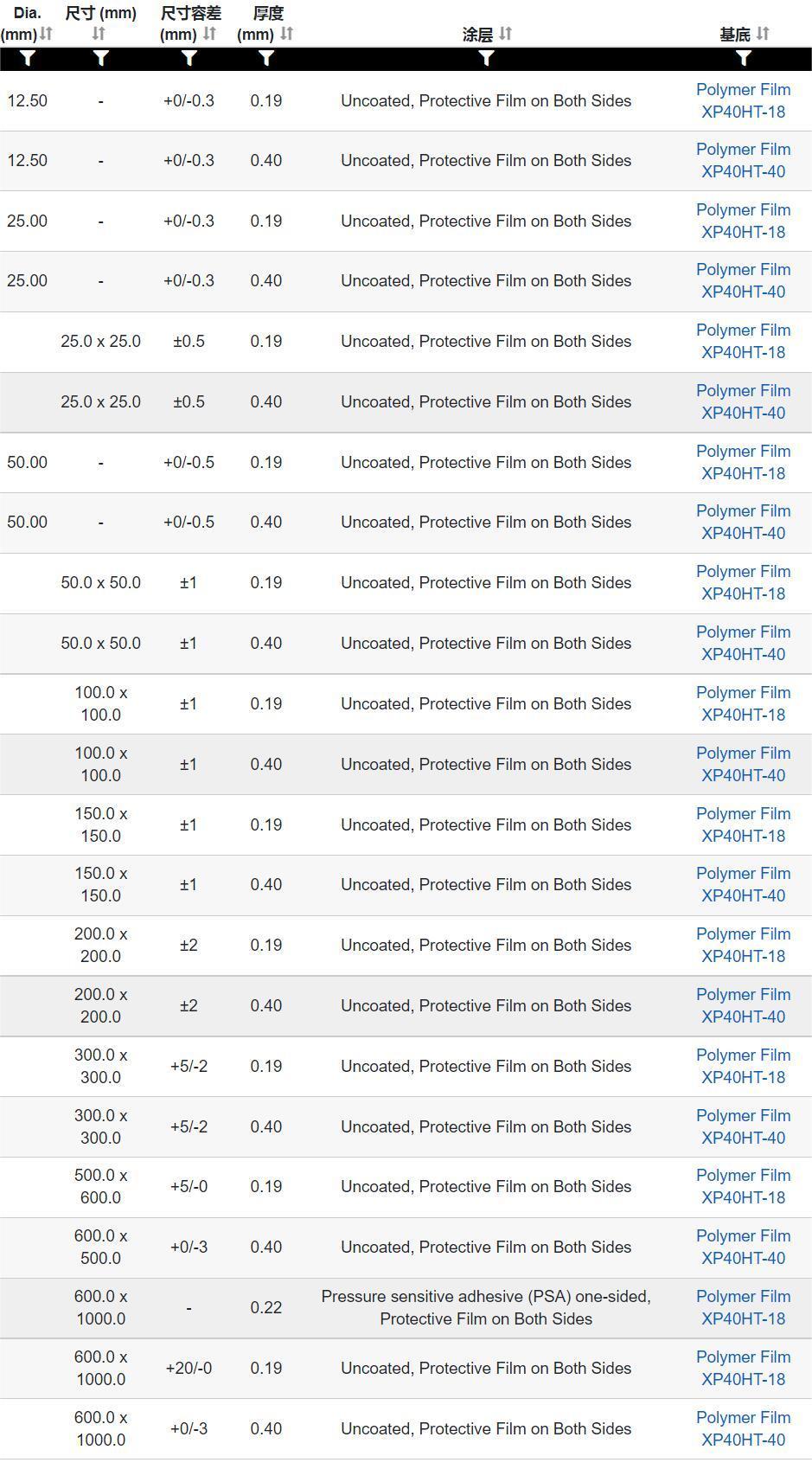Sort by 涂层 column
812x1469 pixels.
[x=506, y=34]
